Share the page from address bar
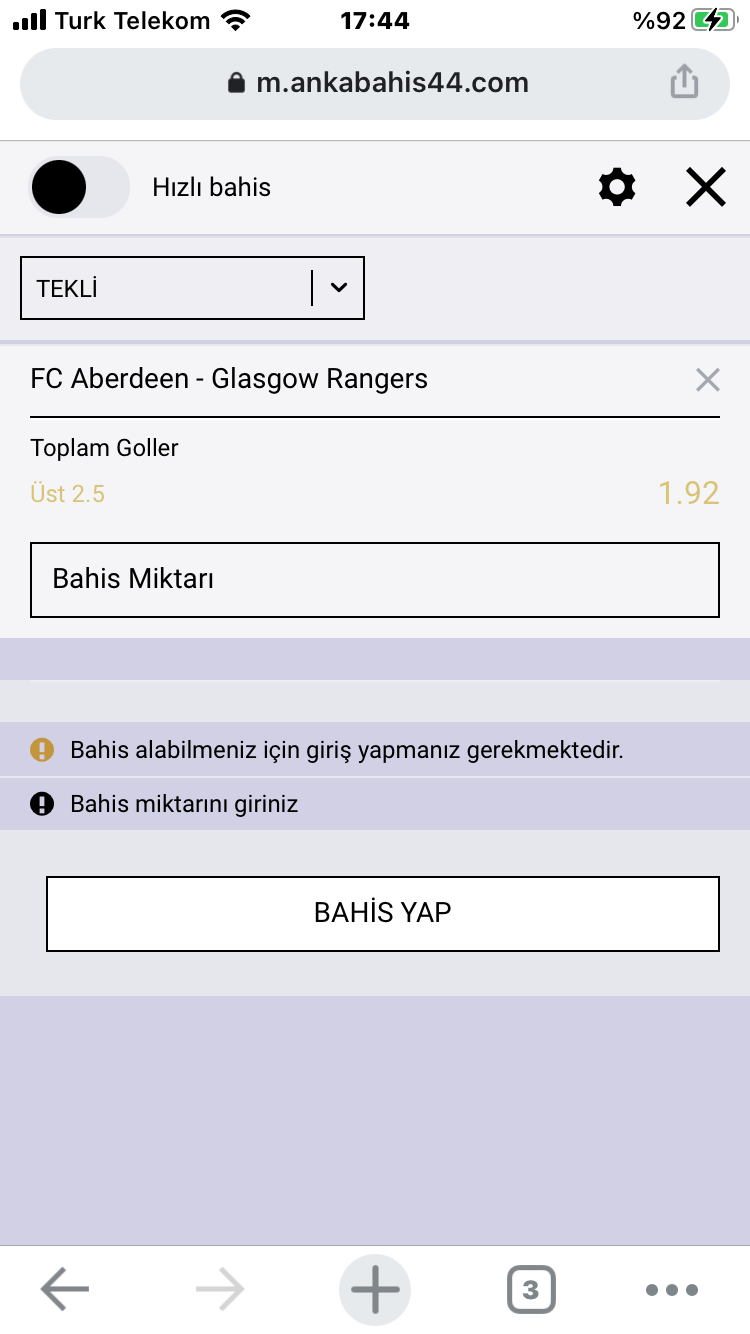This screenshot has height=1334, width=750. [x=684, y=83]
